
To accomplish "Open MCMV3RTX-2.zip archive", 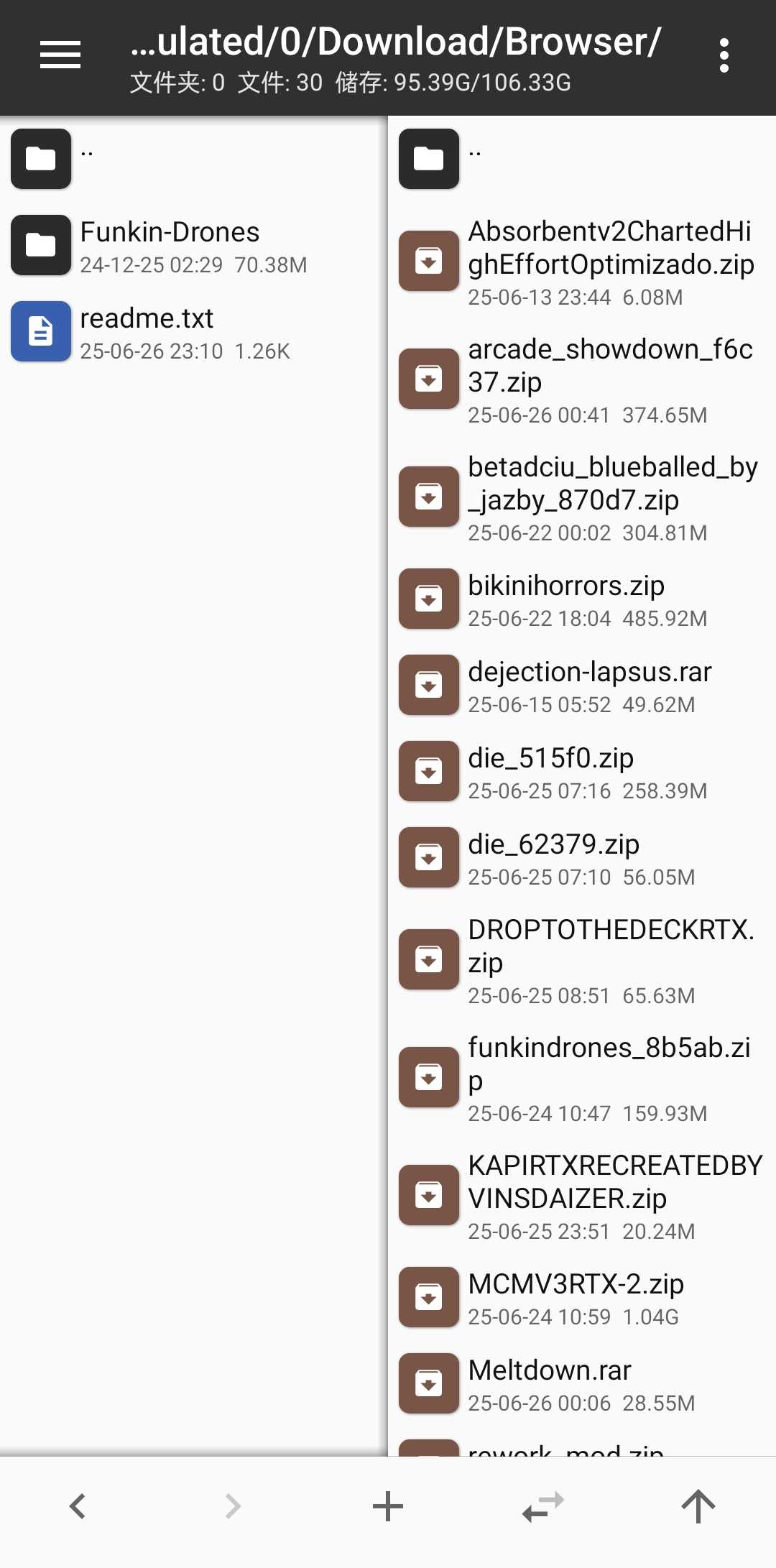I will (x=582, y=1298).
